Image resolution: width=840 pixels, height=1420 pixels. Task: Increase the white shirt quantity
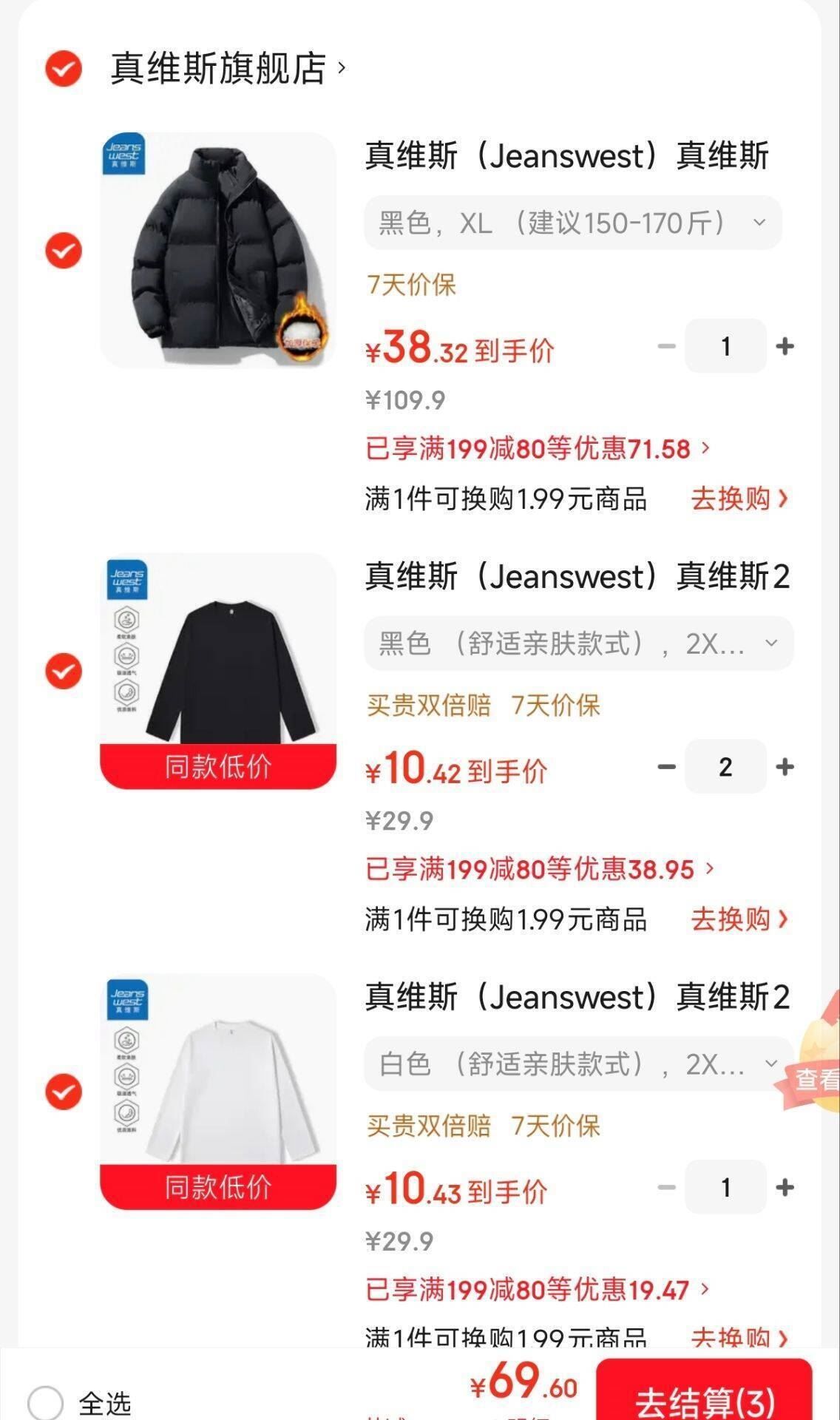(785, 1188)
